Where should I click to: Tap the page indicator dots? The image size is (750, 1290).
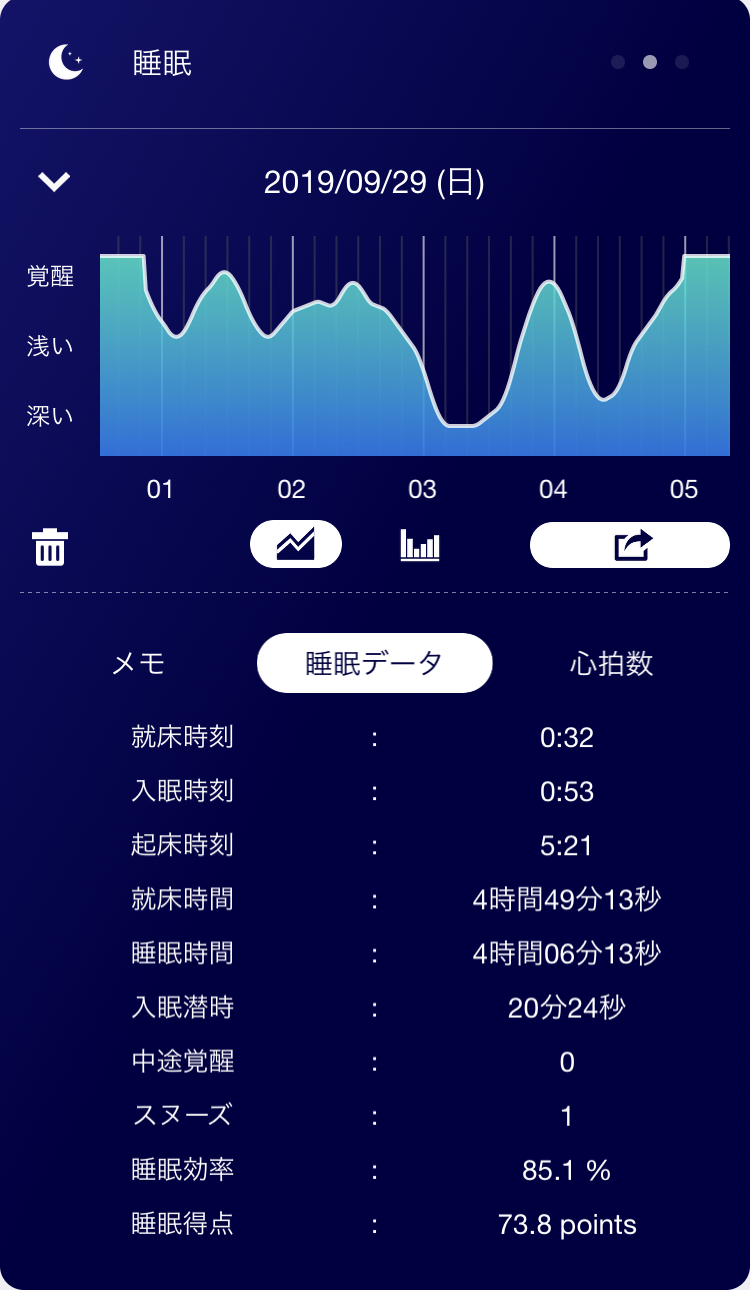(650, 62)
